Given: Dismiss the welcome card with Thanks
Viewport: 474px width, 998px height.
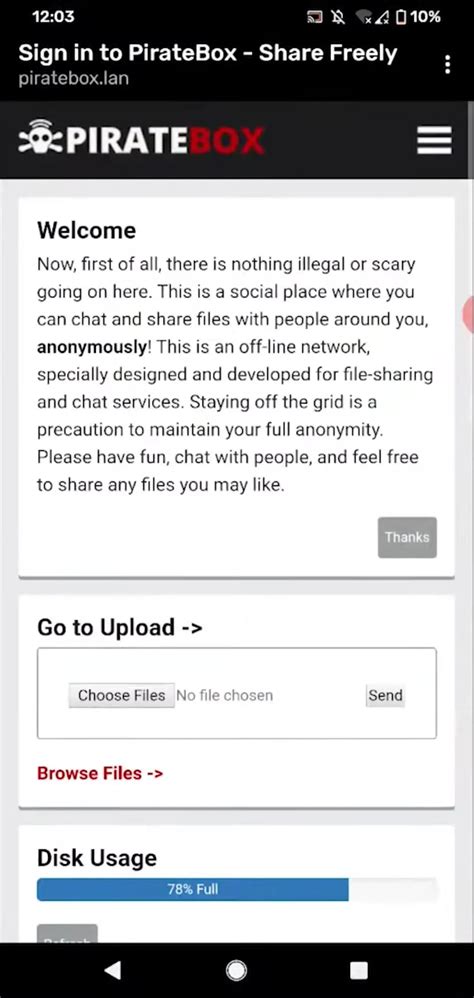Looking at the screenshot, I should 407,537.
